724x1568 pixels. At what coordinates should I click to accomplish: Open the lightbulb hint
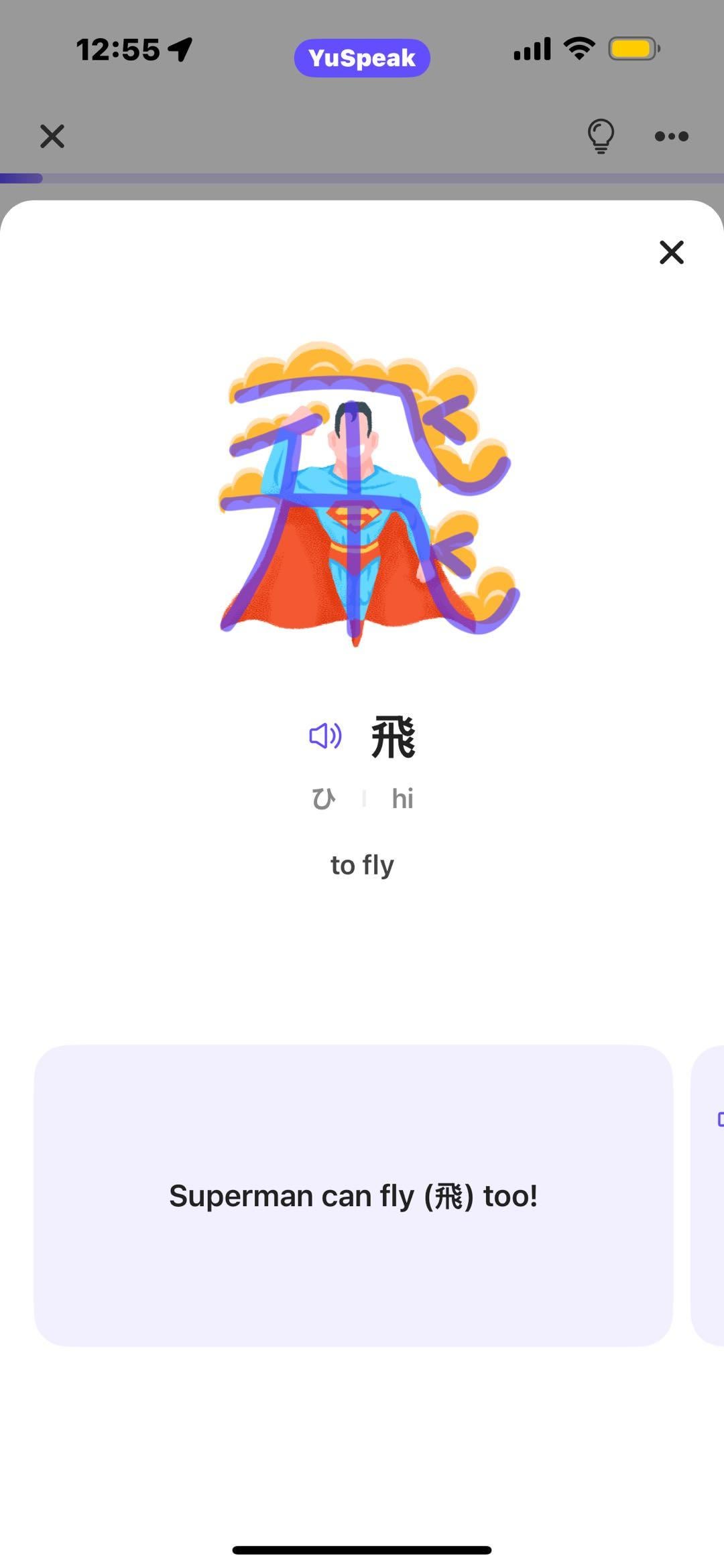(x=601, y=136)
